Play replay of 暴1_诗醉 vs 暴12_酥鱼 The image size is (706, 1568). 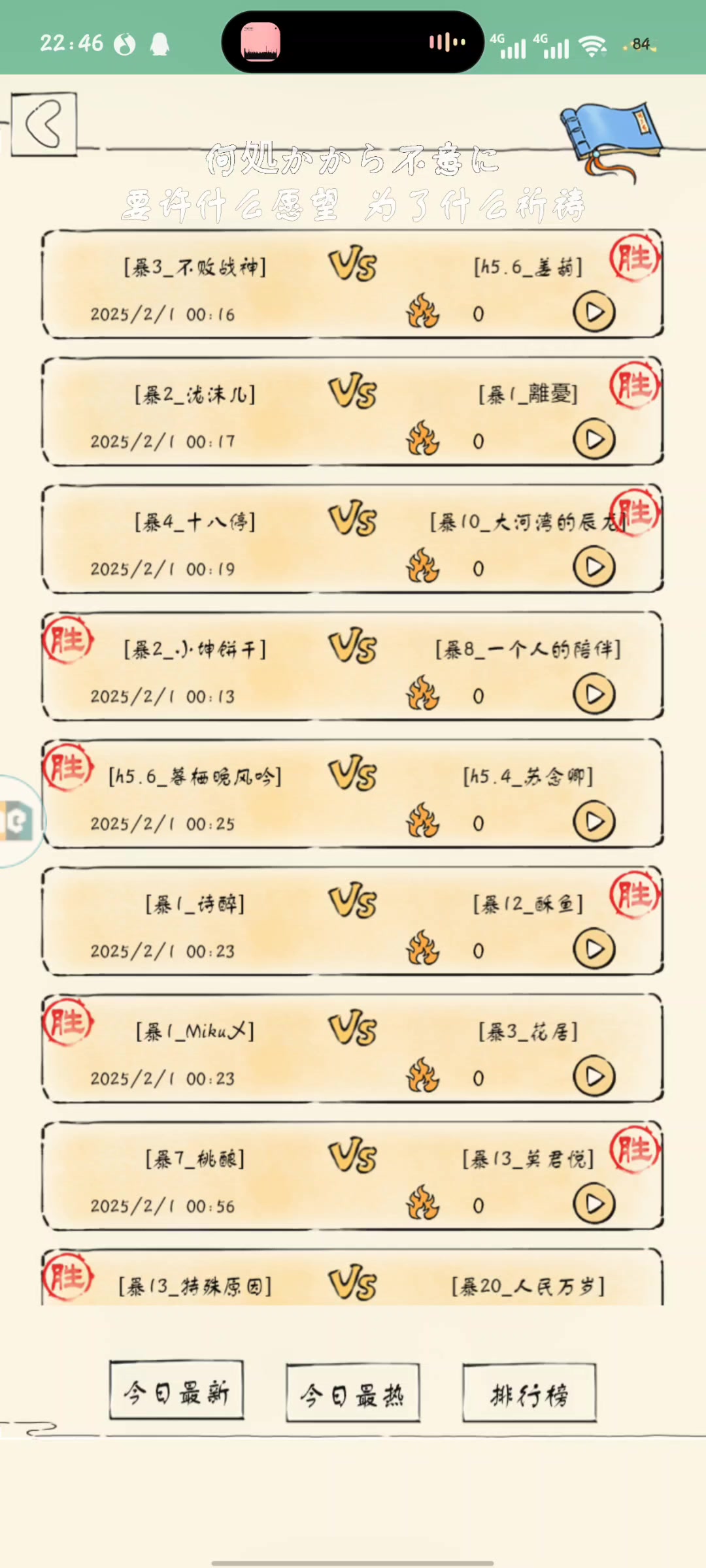(594, 949)
